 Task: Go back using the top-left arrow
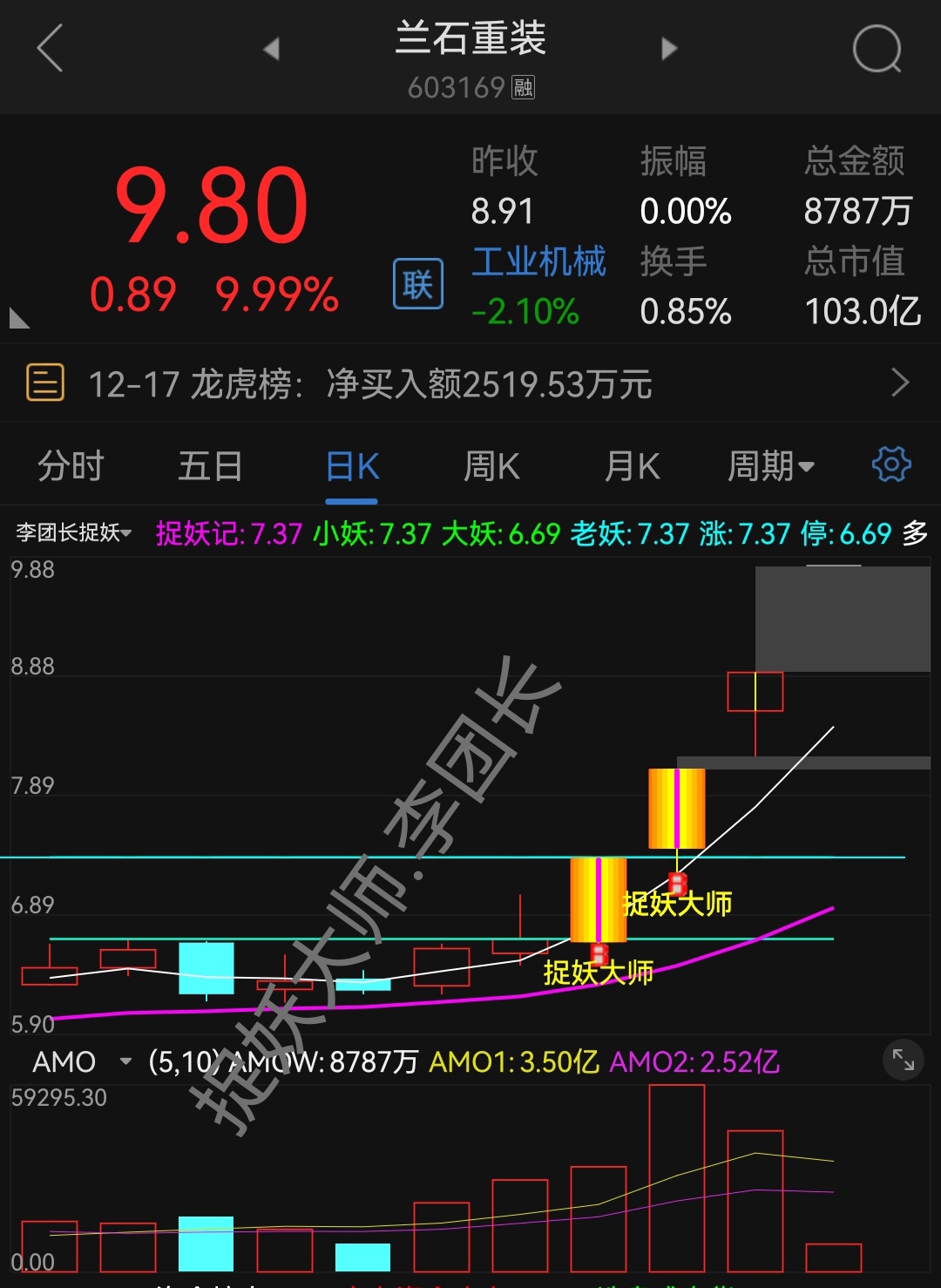(x=51, y=48)
